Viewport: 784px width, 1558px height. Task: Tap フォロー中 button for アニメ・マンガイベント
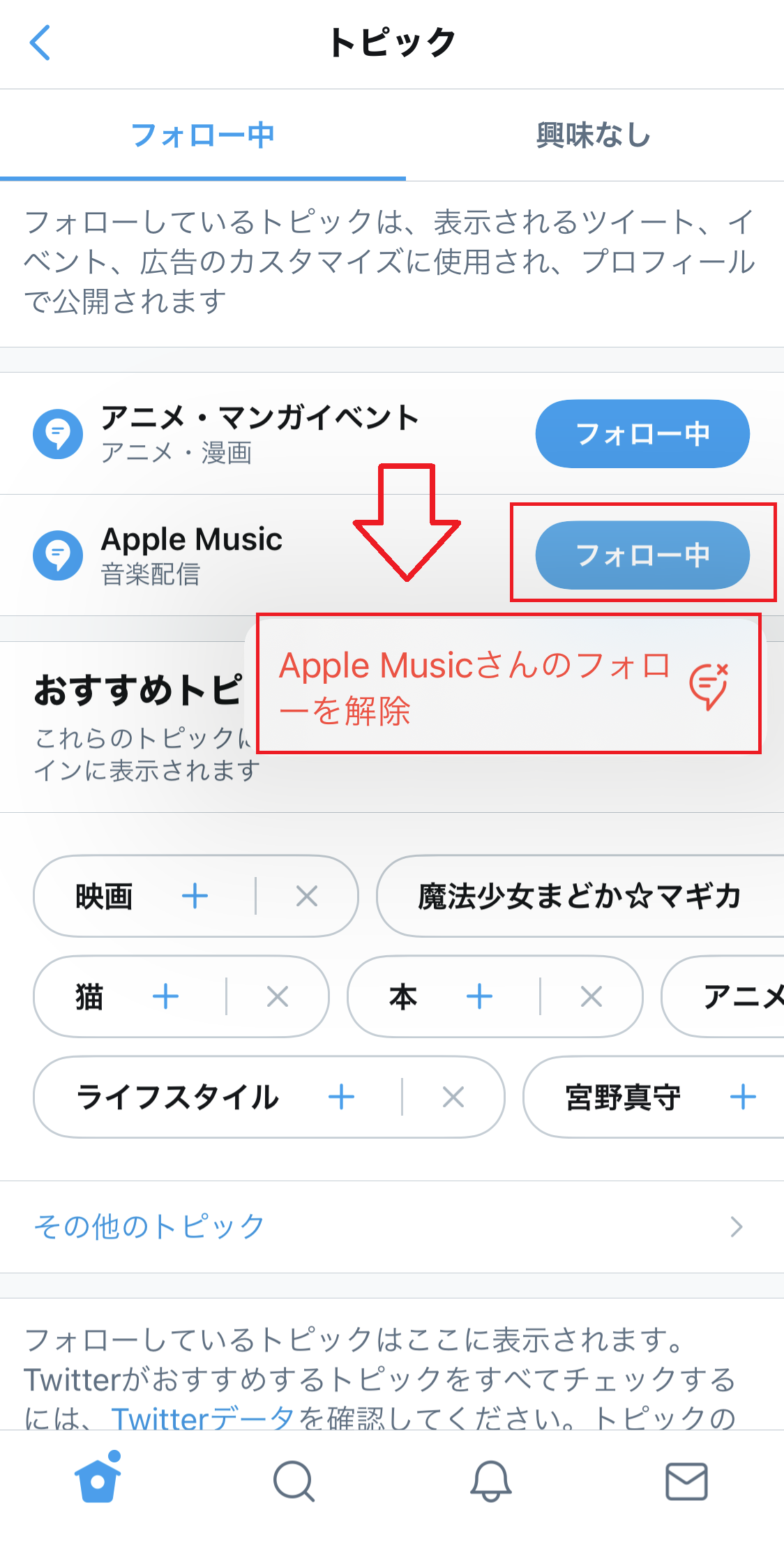coord(642,433)
